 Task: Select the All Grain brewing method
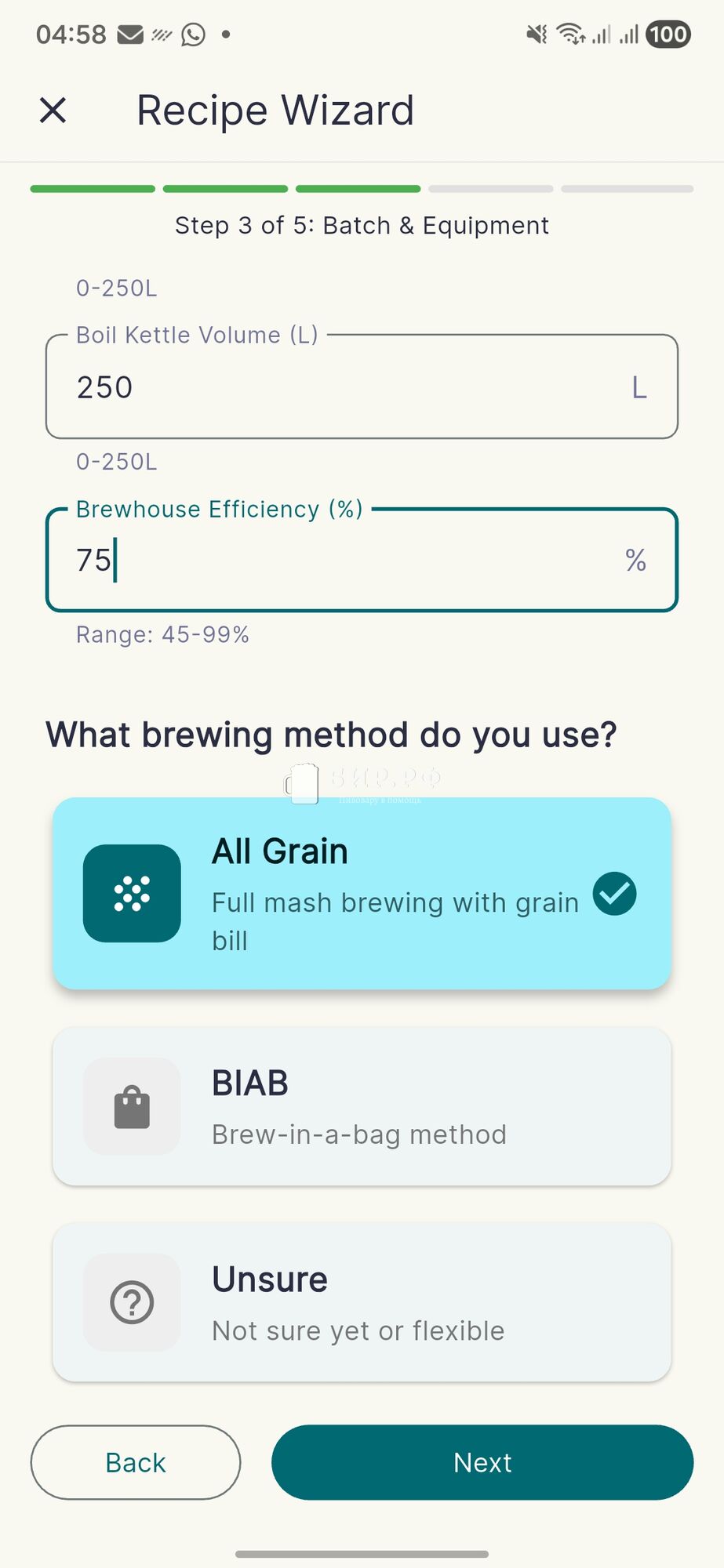(362, 894)
